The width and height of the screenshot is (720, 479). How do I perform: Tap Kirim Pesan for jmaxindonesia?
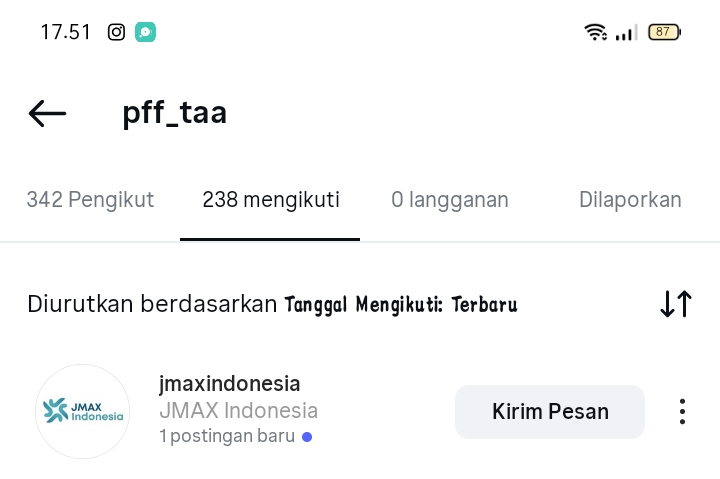[x=550, y=412]
